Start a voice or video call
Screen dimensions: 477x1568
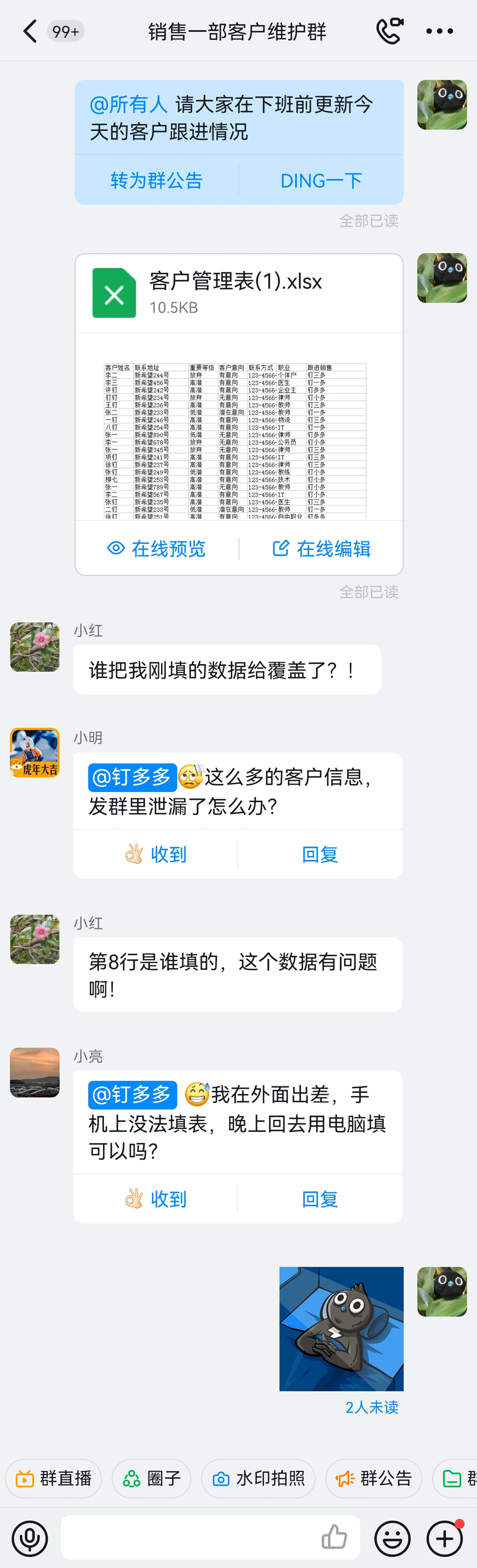point(390,31)
